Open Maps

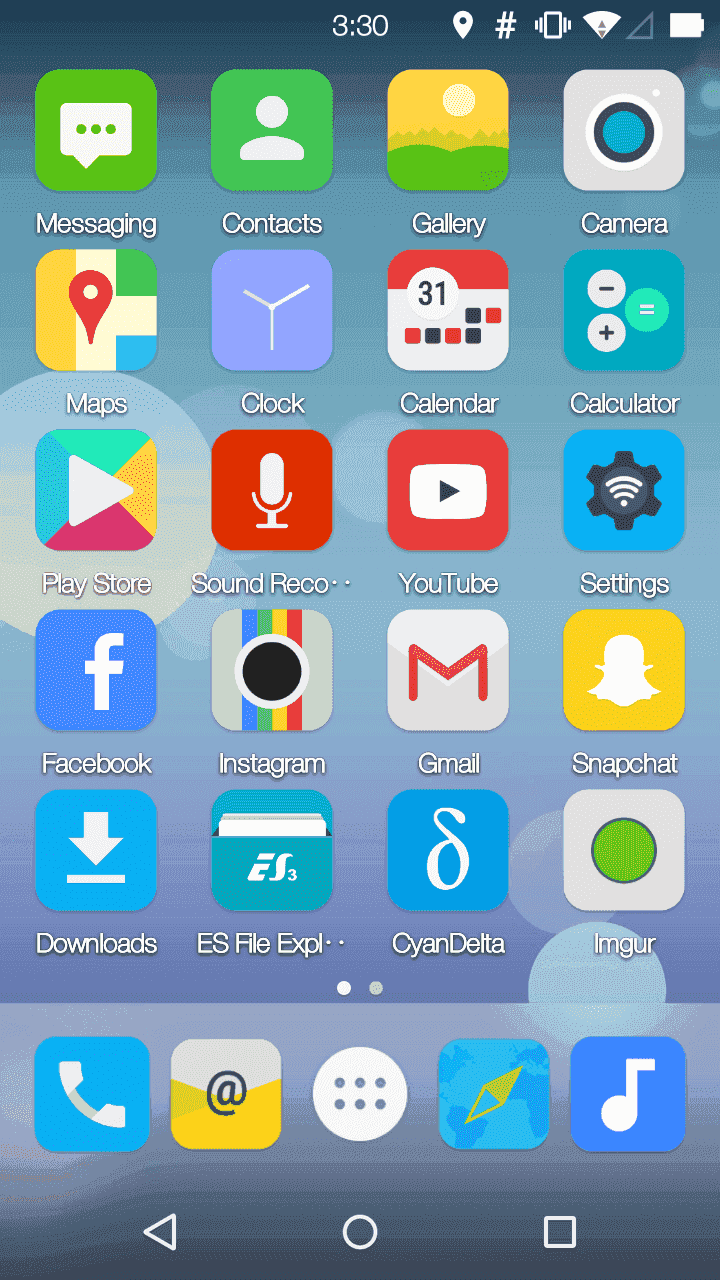click(x=96, y=310)
